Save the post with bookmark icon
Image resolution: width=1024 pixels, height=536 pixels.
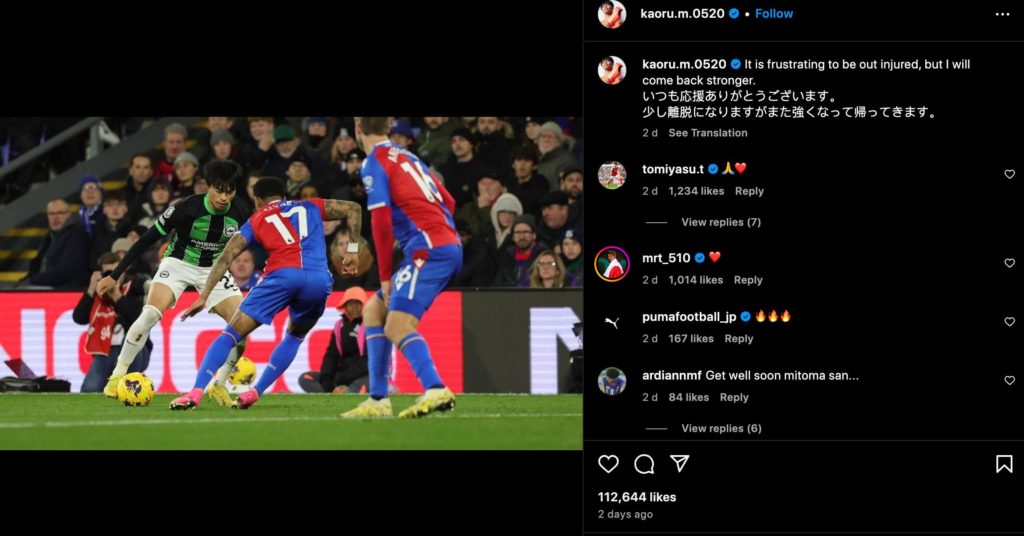pos(1004,464)
